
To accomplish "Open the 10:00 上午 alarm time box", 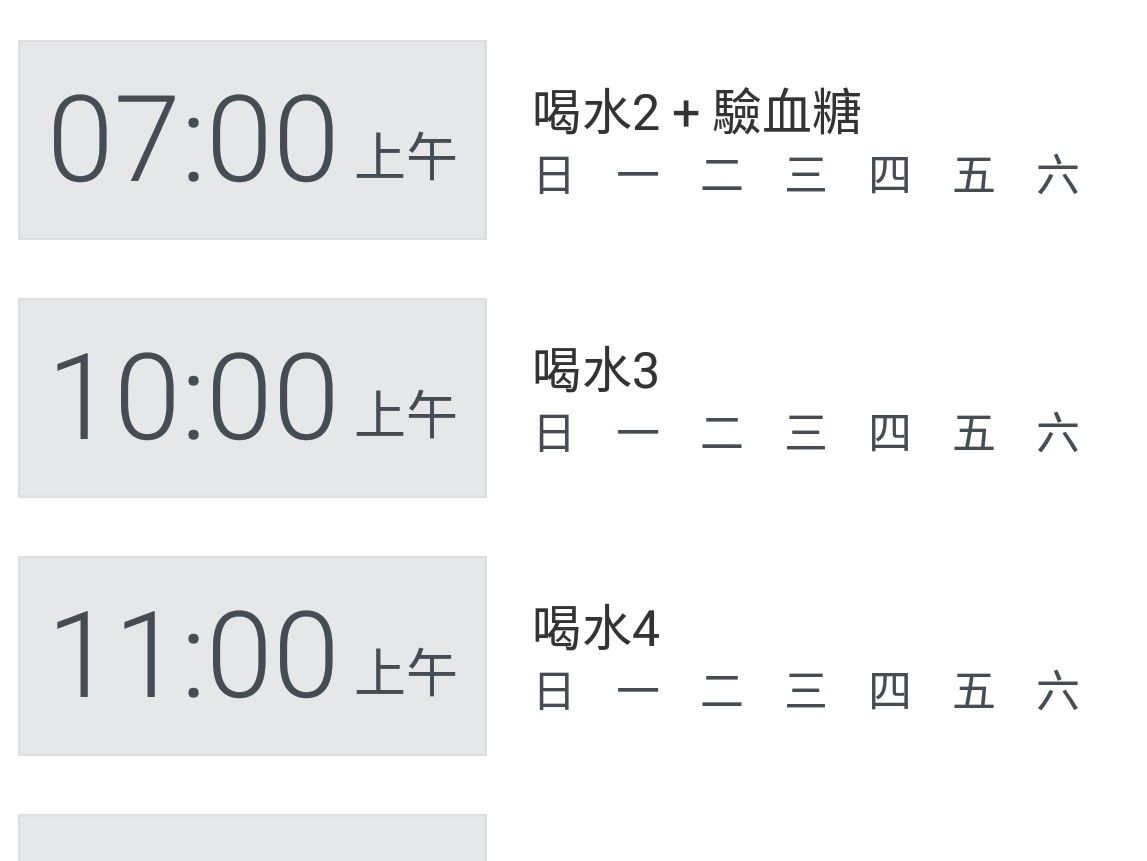I will point(252,398).
